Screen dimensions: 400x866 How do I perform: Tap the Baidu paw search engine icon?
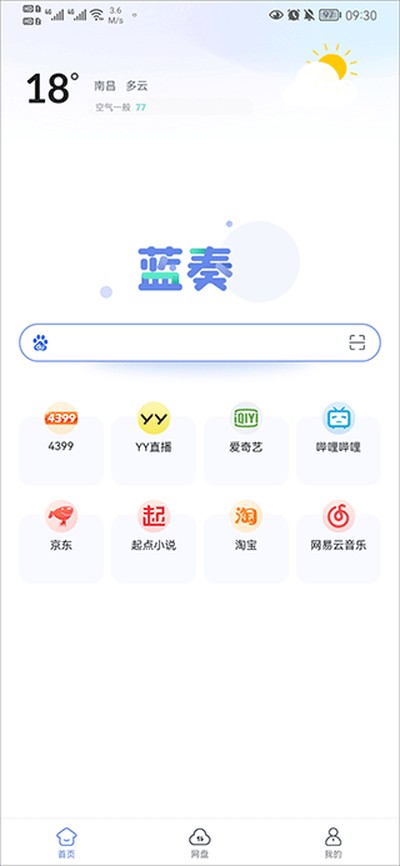[40, 343]
